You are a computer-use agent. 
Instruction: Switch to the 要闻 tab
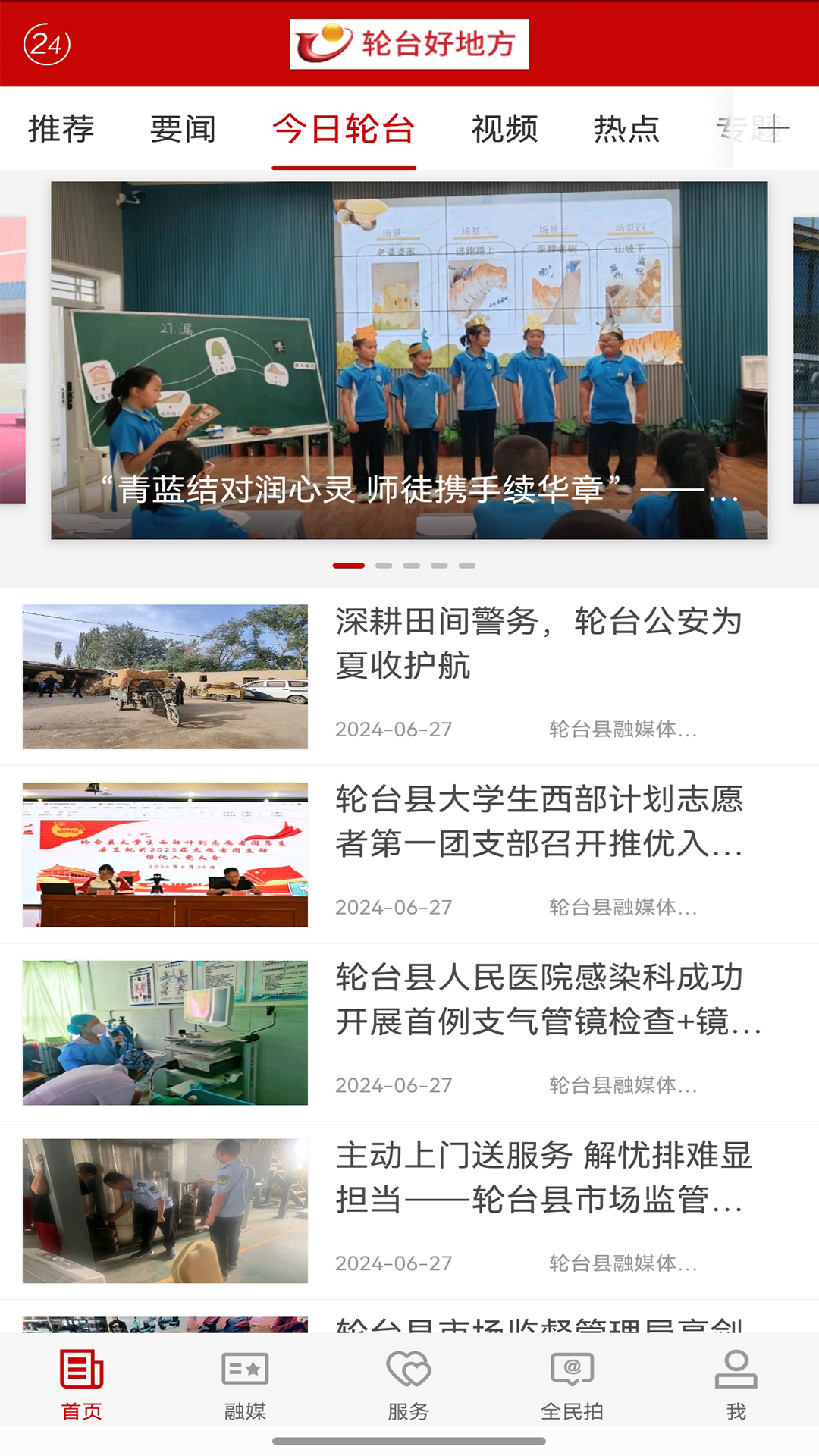click(x=183, y=129)
